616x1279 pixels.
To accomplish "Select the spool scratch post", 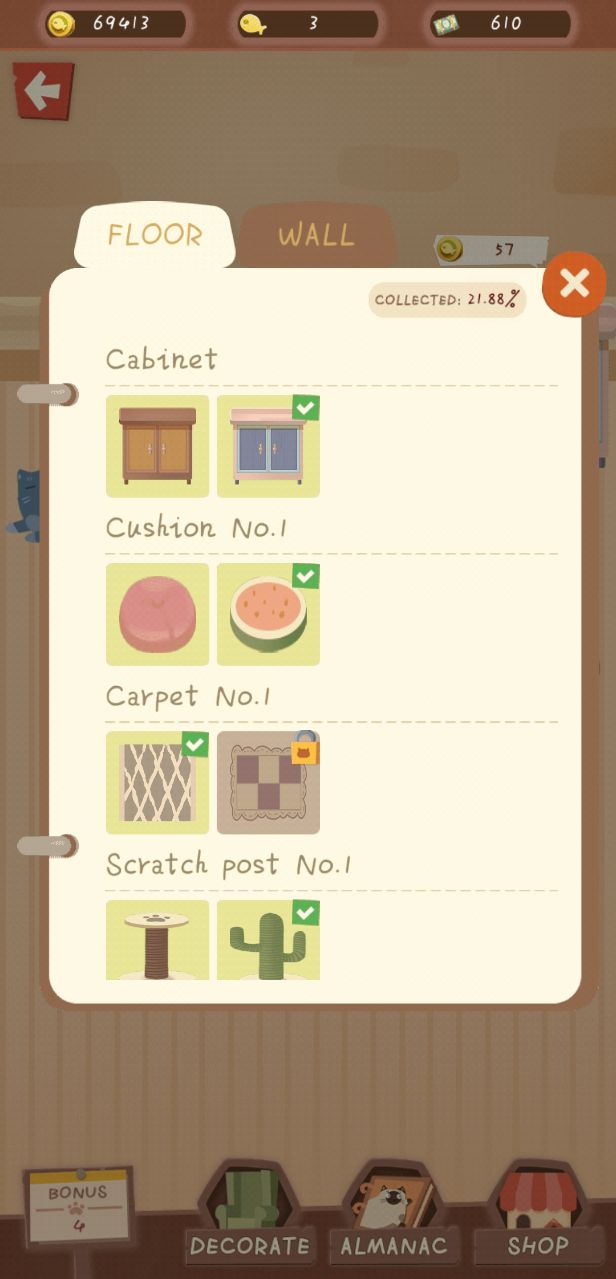I will 158,940.
